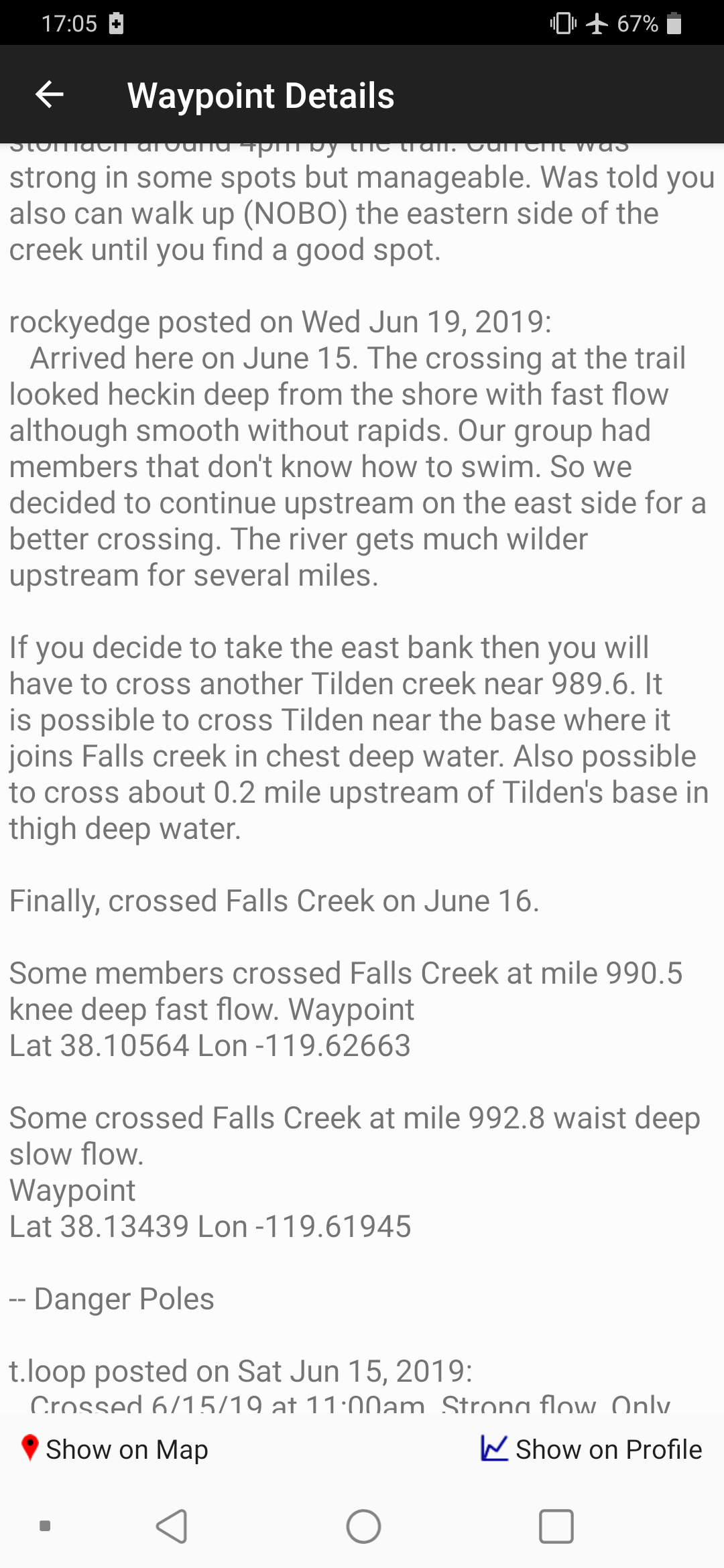
Task: Tap the system home button
Action: tap(363, 1526)
